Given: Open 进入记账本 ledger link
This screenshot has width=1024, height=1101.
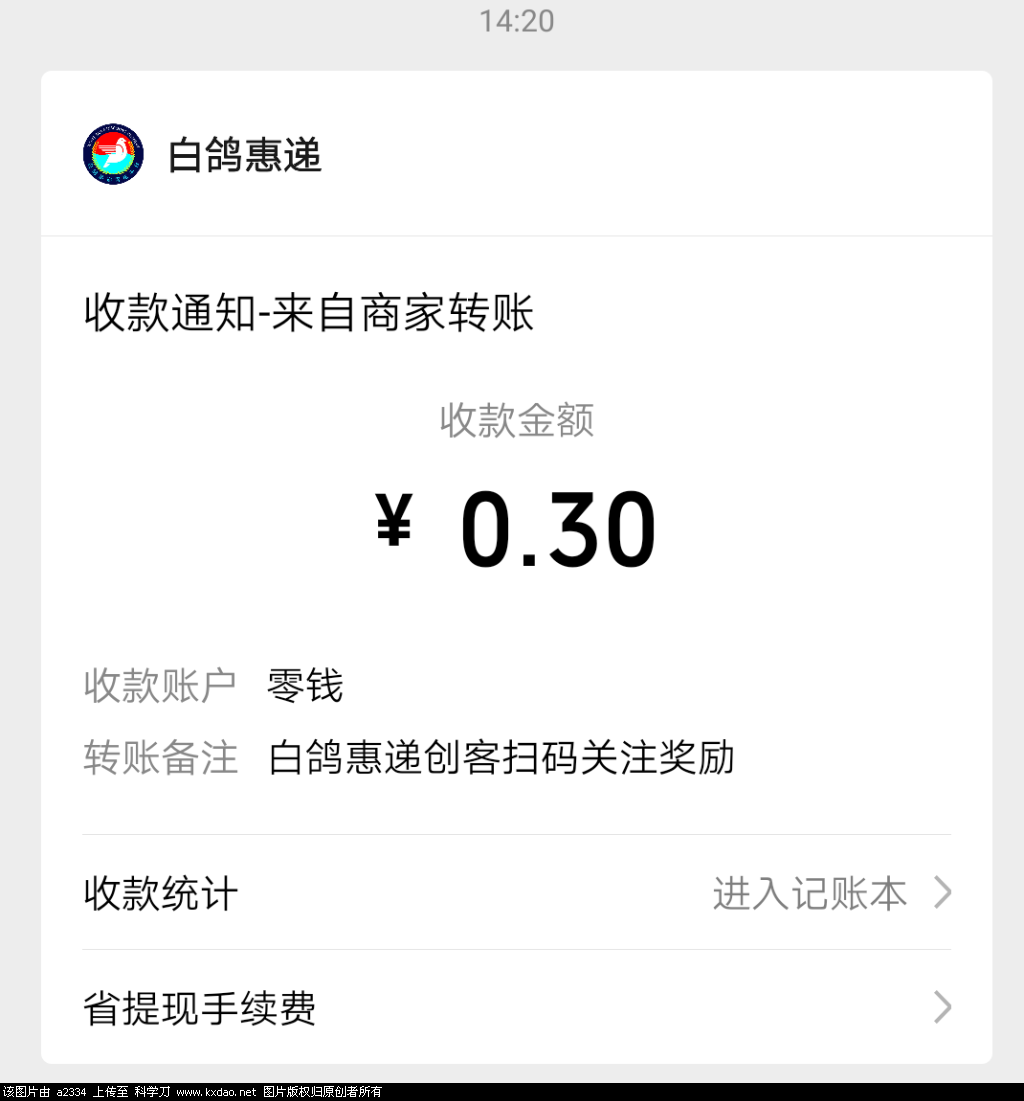Looking at the screenshot, I should pos(810,893).
